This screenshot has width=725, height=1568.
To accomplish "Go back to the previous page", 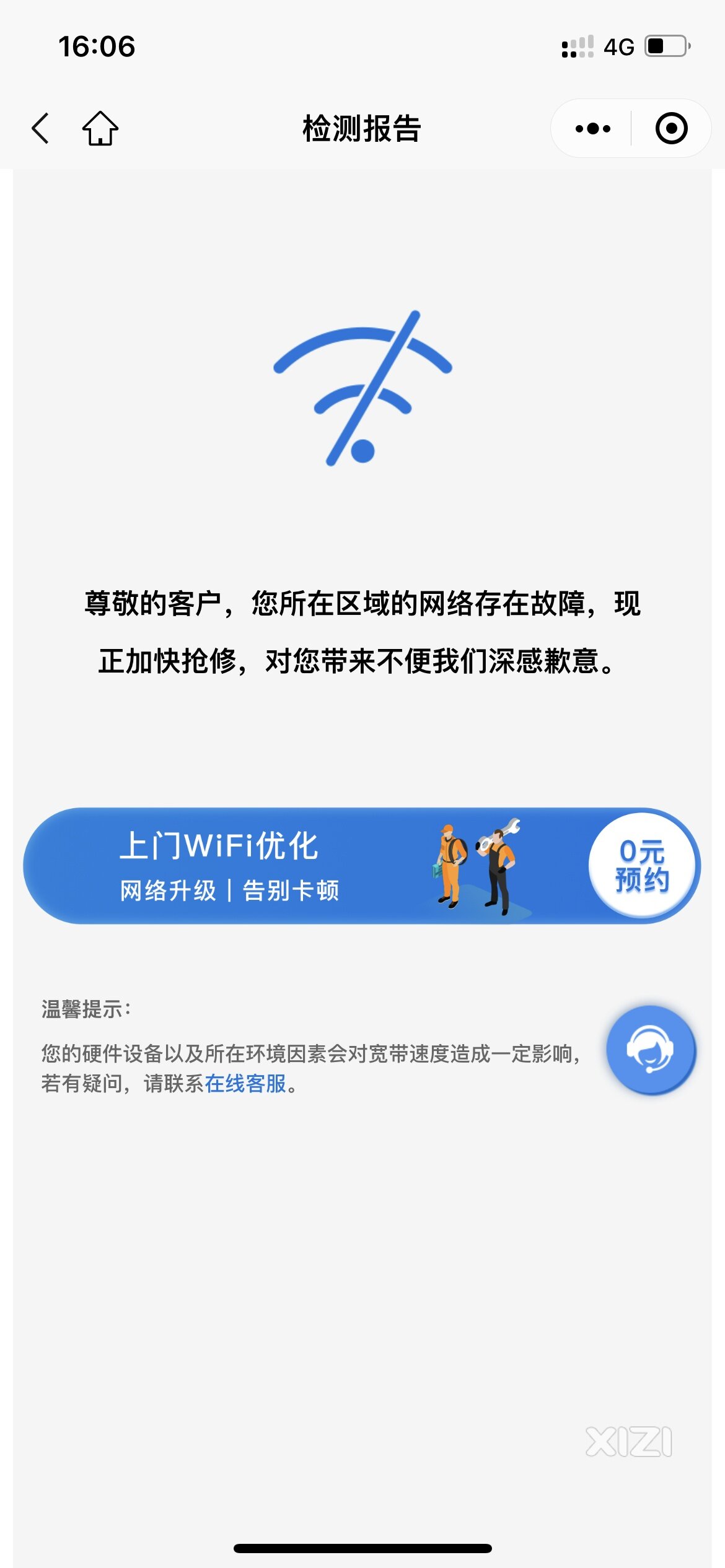I will (x=41, y=128).
